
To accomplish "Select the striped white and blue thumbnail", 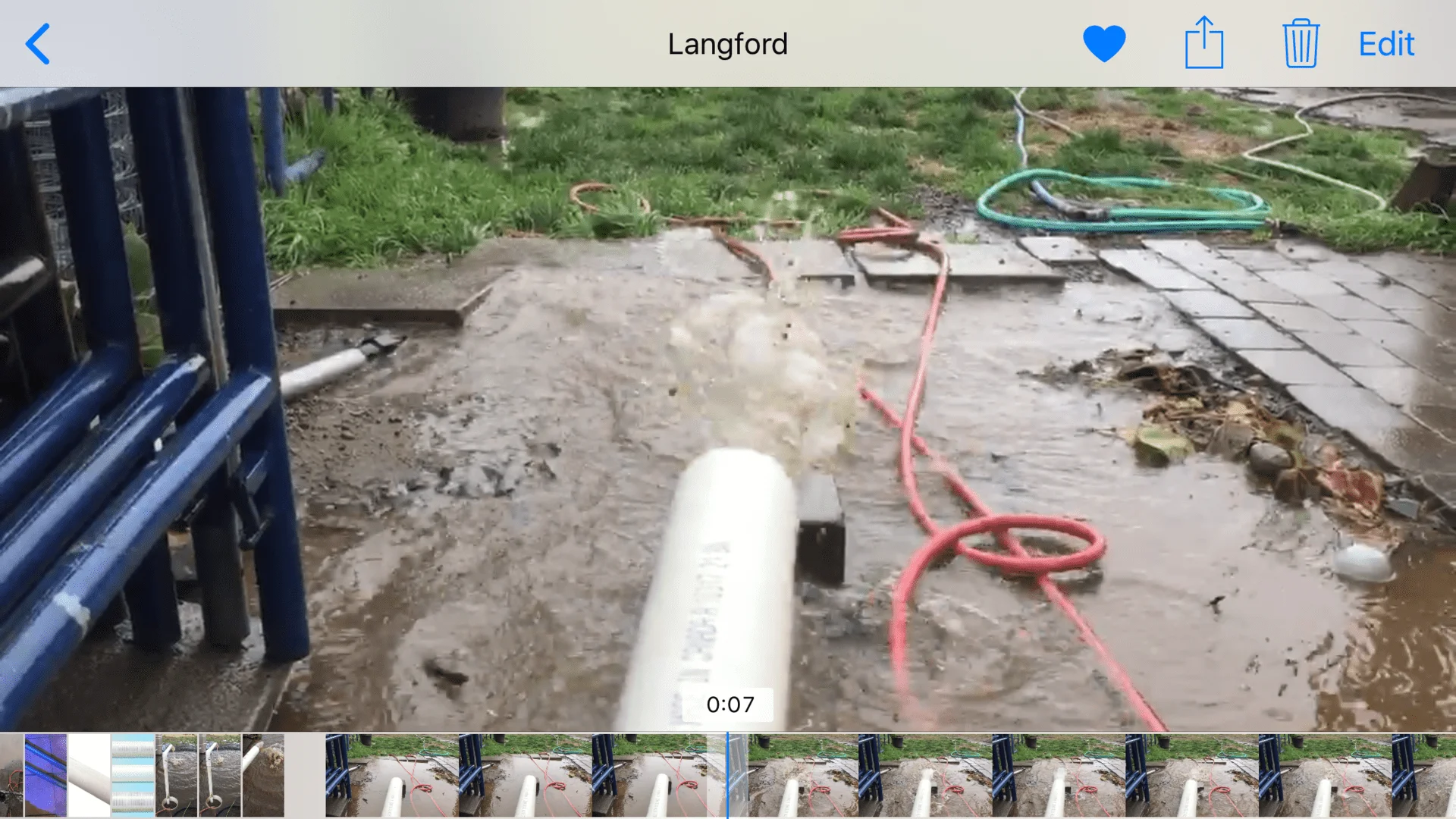I will (x=133, y=775).
